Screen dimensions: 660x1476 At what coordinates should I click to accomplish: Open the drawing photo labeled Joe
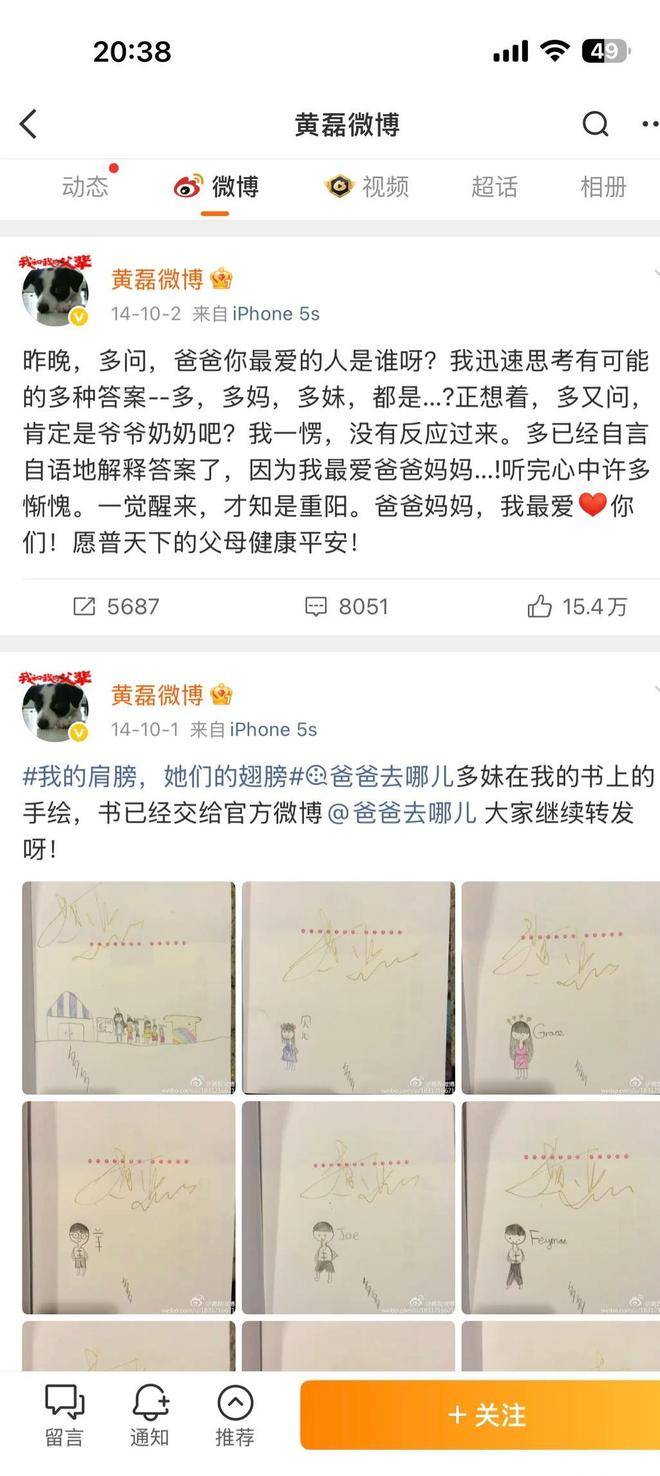[348, 1207]
